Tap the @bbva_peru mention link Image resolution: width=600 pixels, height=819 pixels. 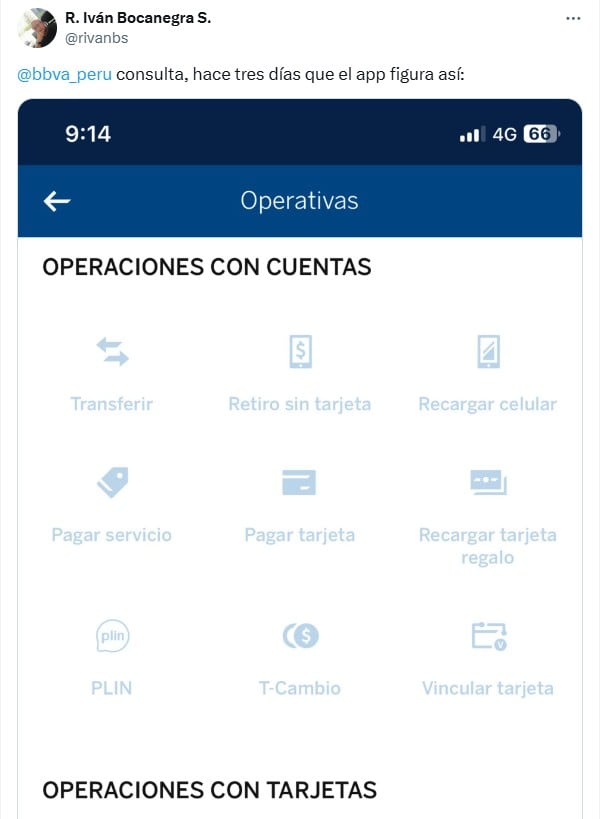point(64,76)
